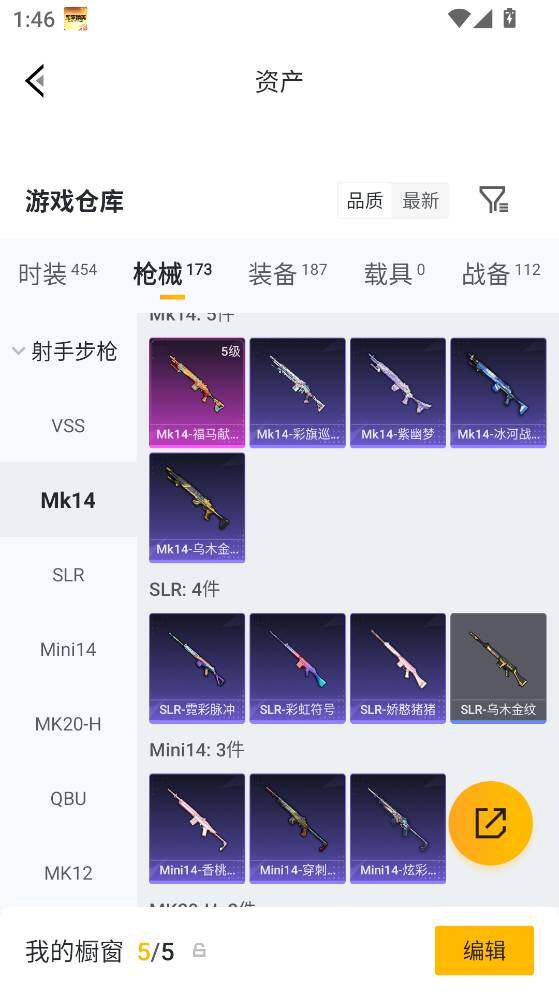
Task: Select QBU in the side list
Action: [68, 799]
